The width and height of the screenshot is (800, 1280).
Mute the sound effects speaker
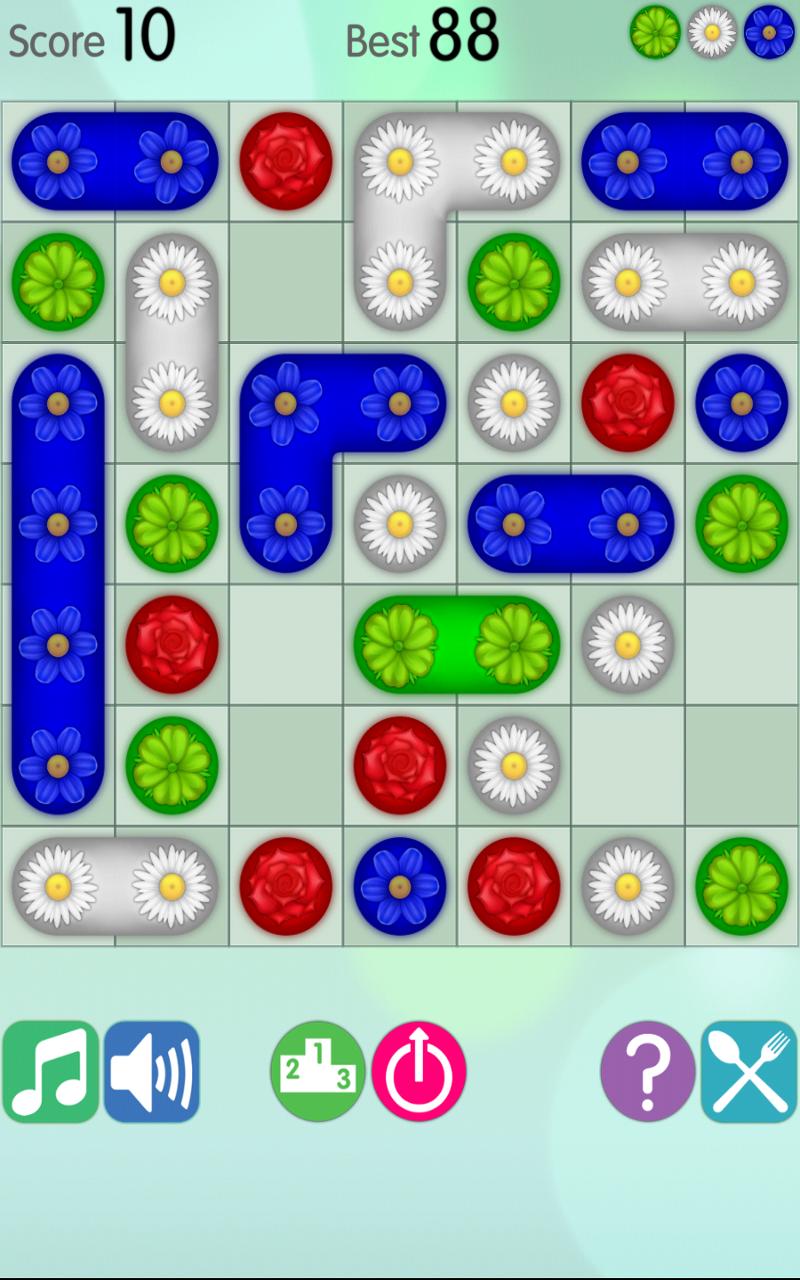pos(152,1071)
